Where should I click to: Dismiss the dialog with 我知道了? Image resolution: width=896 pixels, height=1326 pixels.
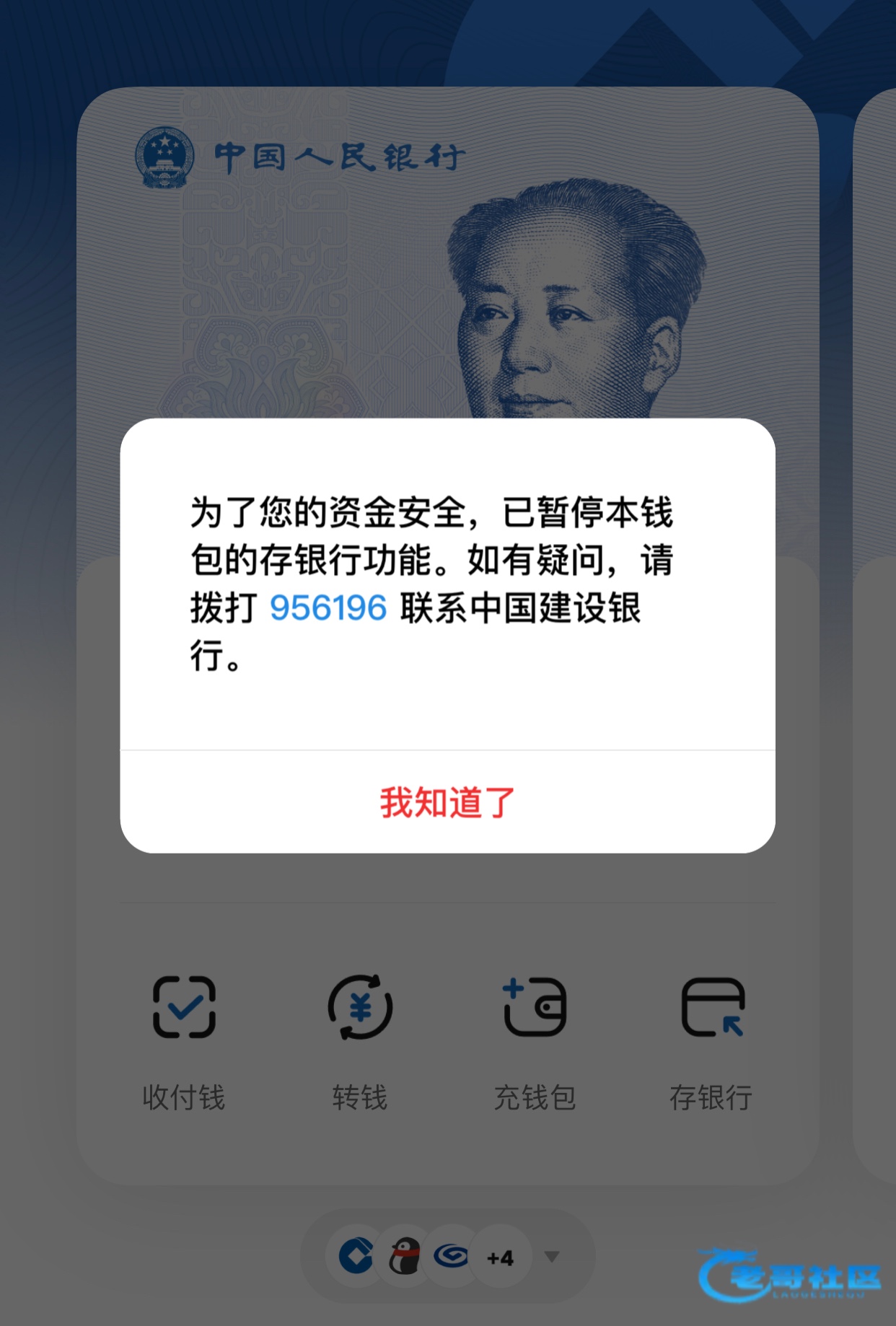[x=447, y=802]
